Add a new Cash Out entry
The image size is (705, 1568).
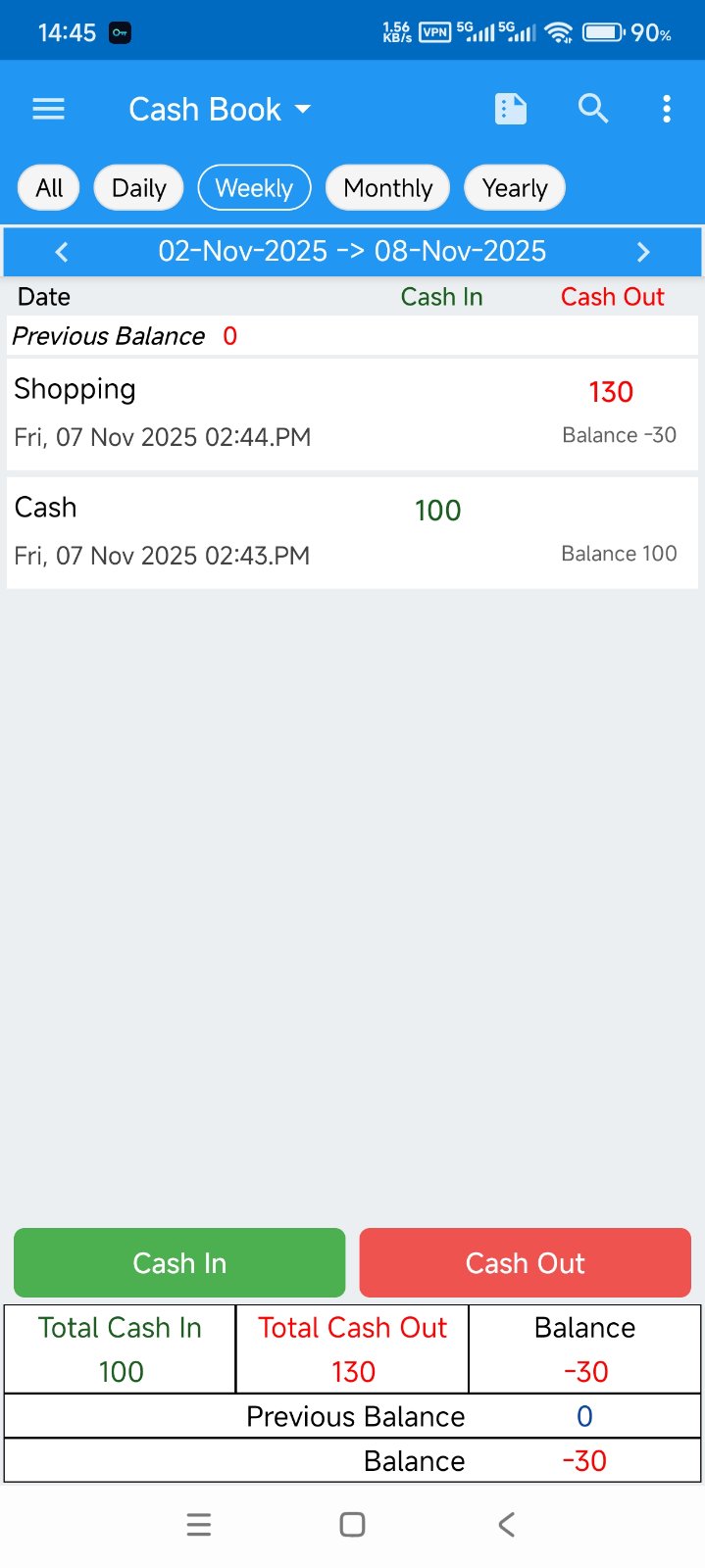click(x=525, y=1262)
